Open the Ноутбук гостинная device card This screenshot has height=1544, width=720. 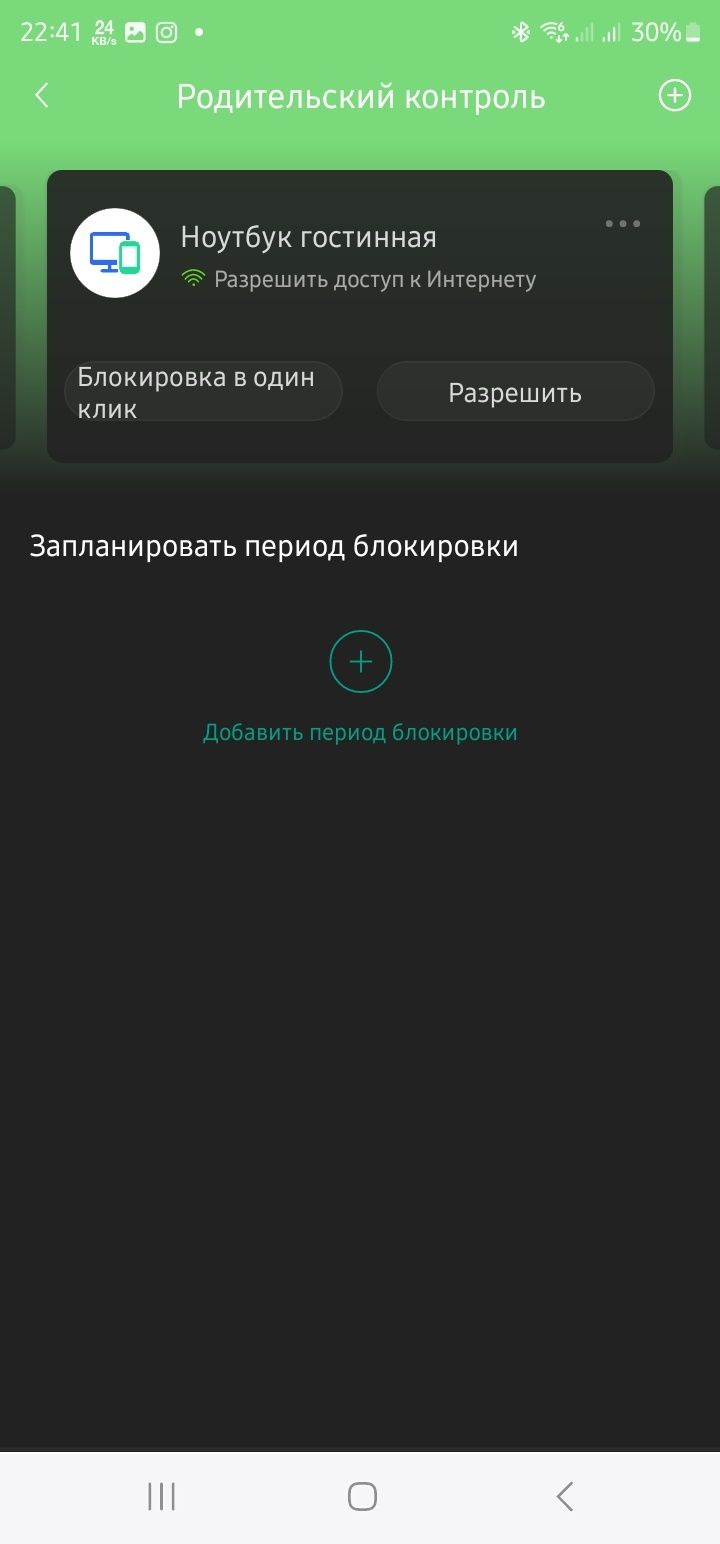click(308, 238)
